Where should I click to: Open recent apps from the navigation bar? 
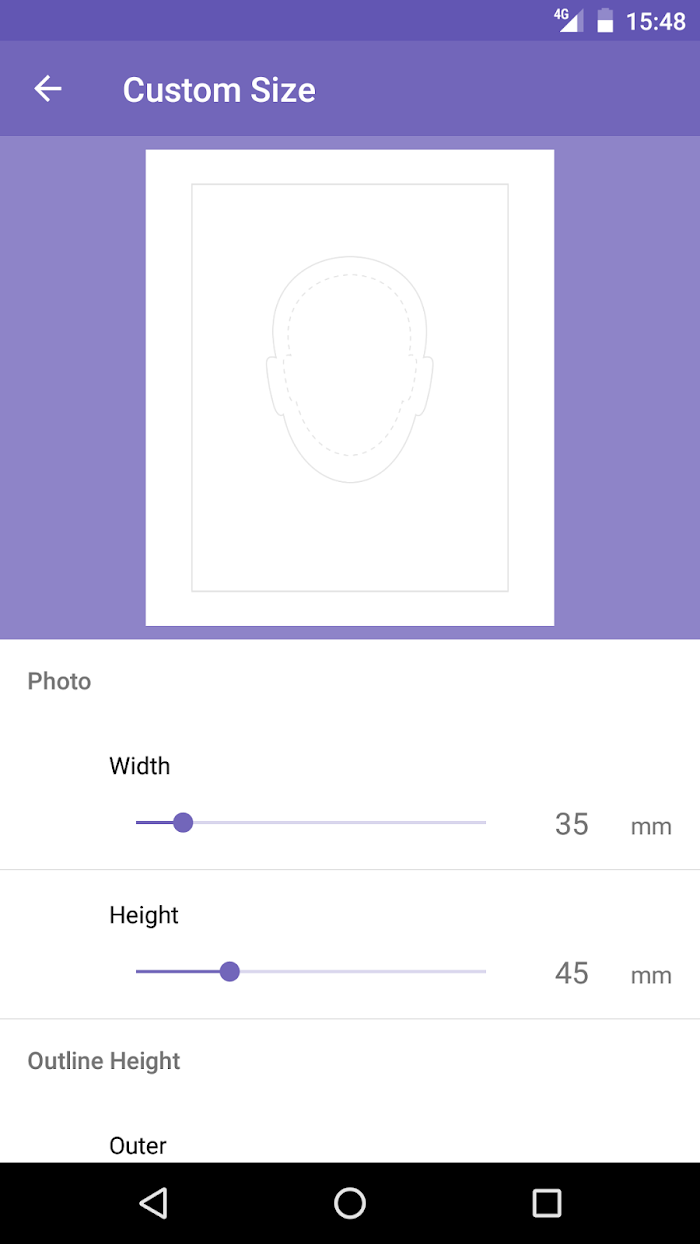click(x=546, y=1203)
